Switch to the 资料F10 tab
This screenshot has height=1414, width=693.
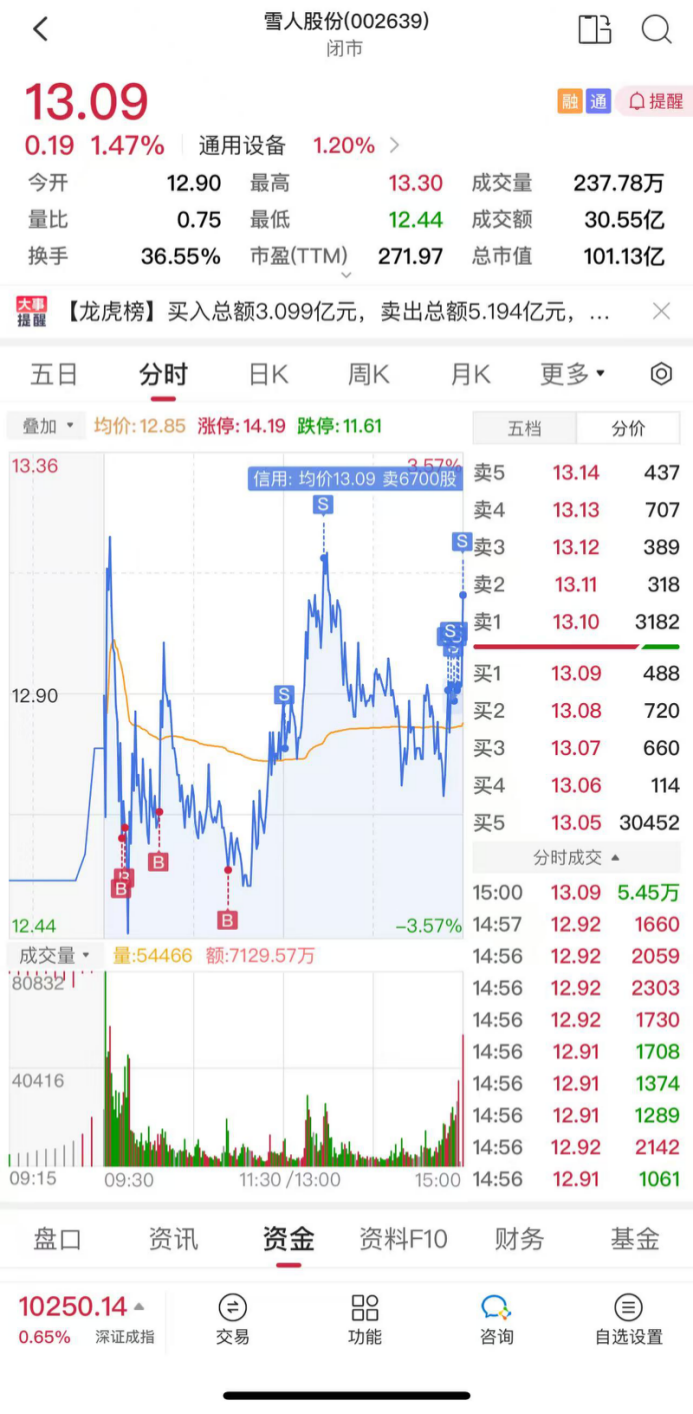point(403,1240)
